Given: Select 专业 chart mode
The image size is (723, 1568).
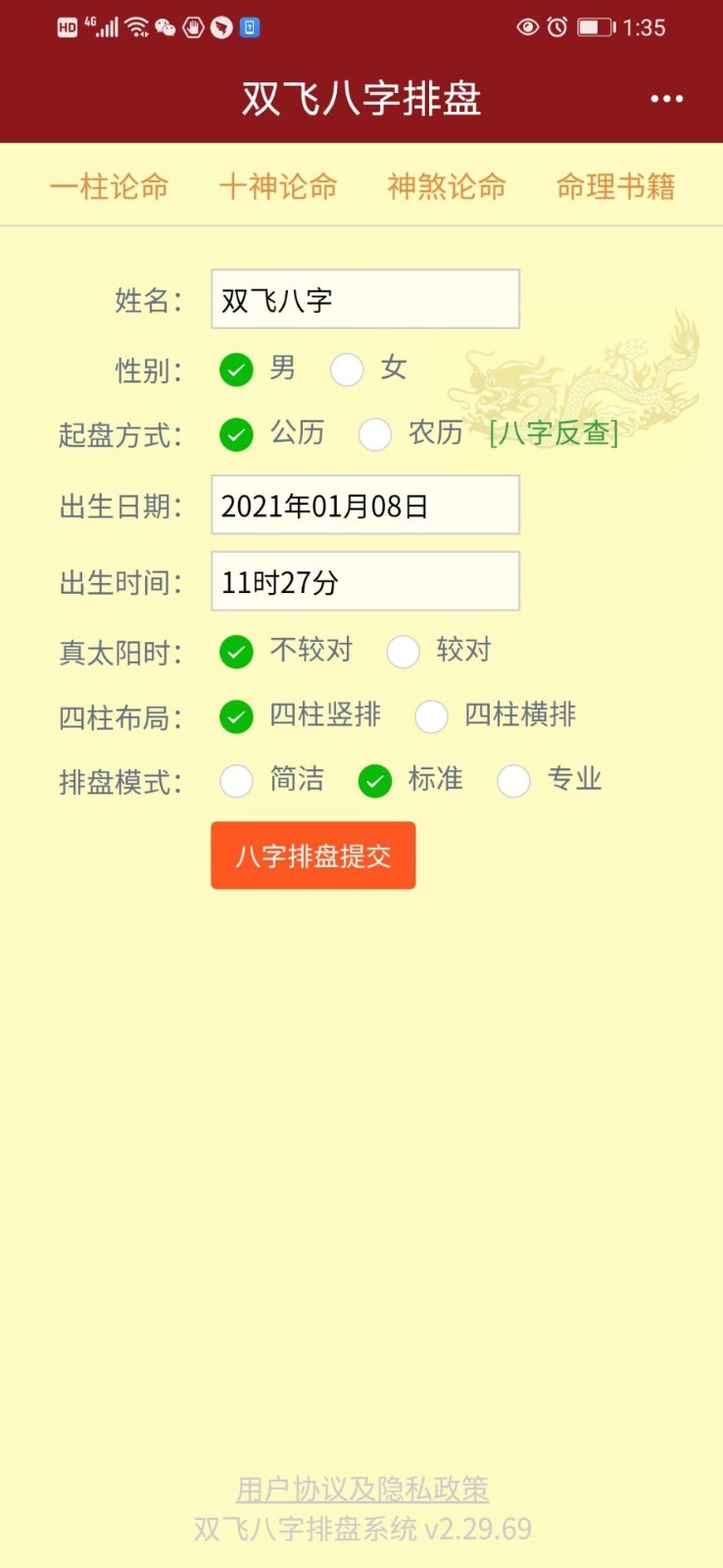Looking at the screenshot, I should coord(550,780).
